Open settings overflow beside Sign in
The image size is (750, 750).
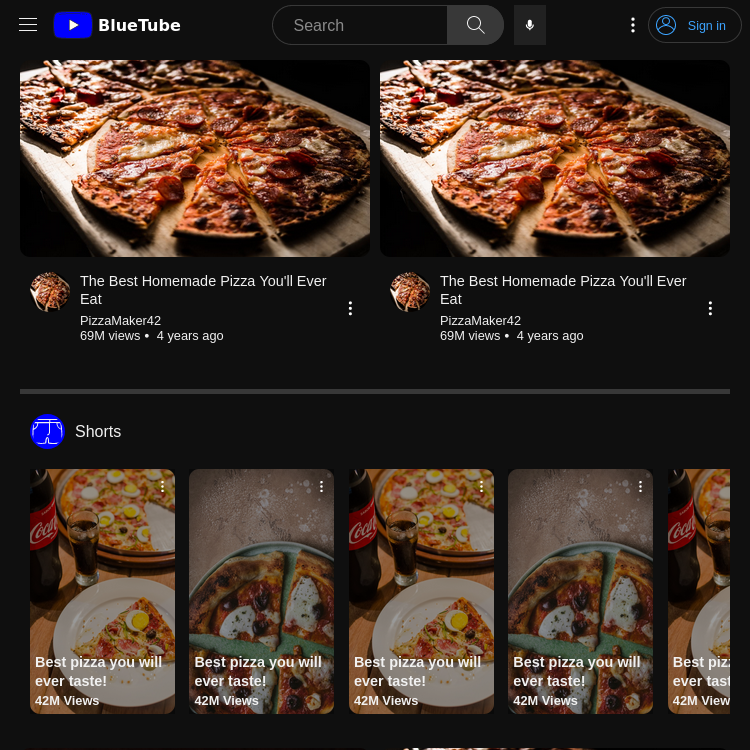632,25
